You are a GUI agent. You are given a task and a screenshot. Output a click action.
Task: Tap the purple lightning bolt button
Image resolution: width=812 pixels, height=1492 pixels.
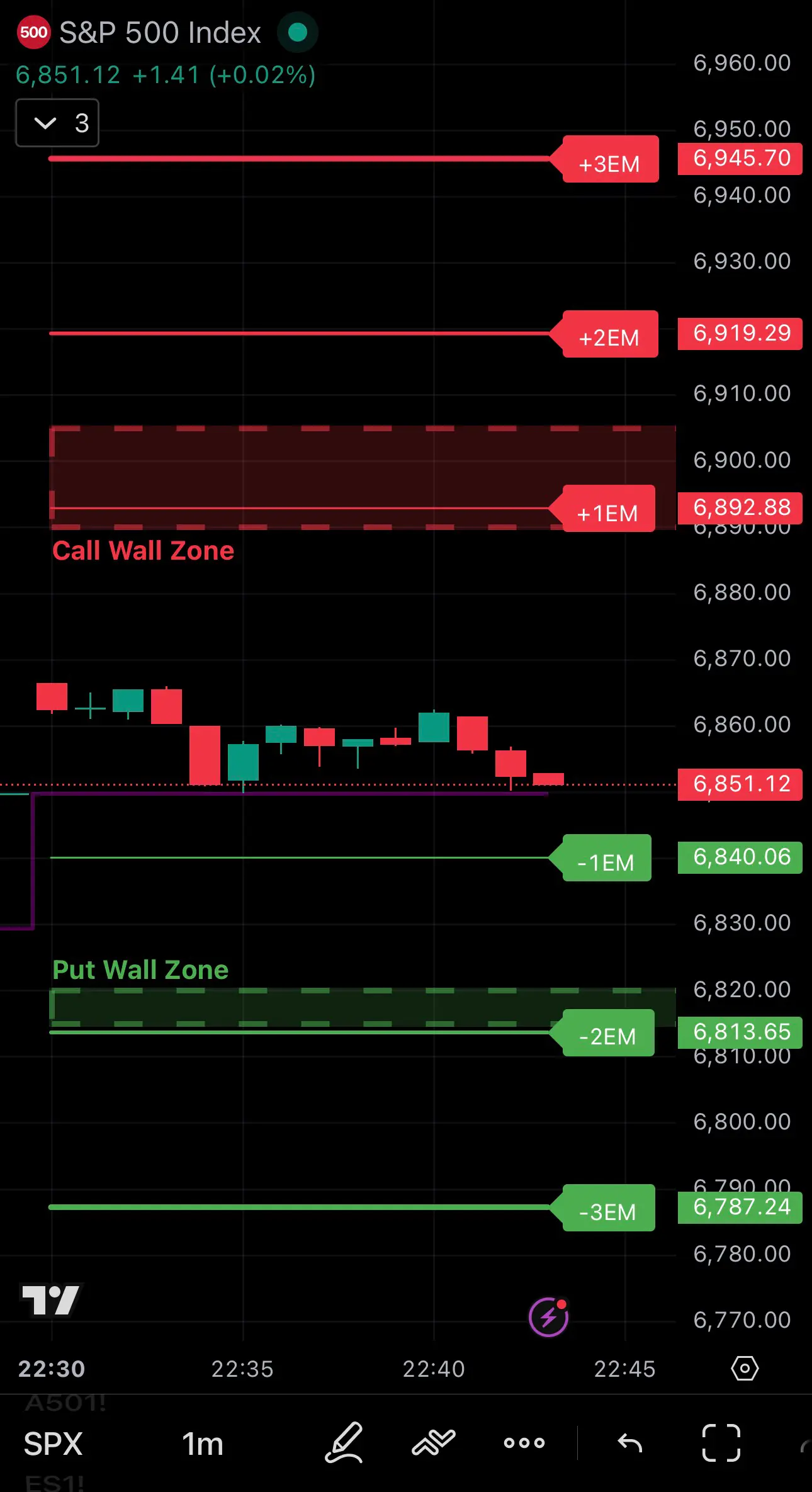coord(548,1317)
